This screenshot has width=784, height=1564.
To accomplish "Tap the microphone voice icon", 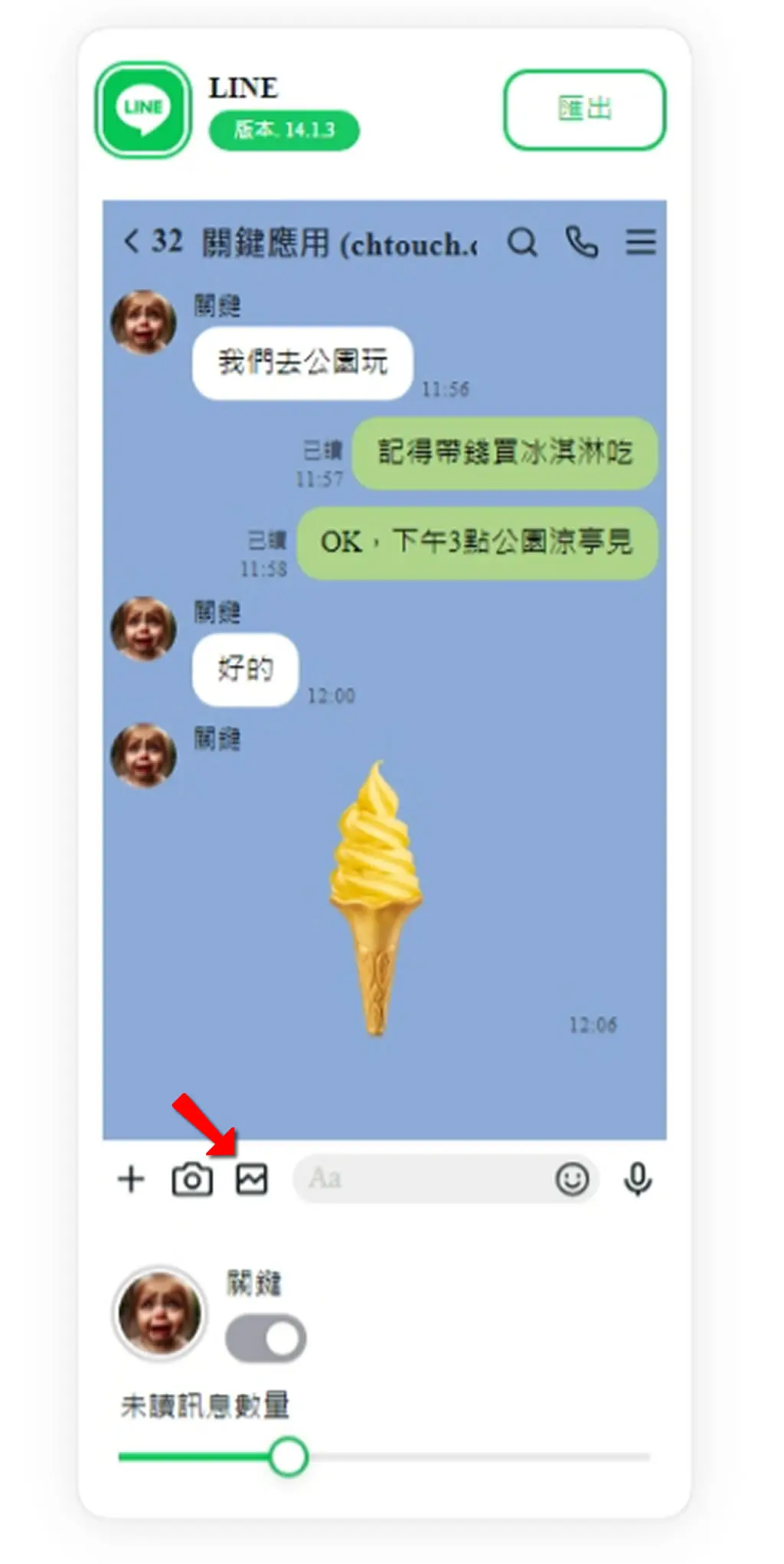I will (x=637, y=1179).
